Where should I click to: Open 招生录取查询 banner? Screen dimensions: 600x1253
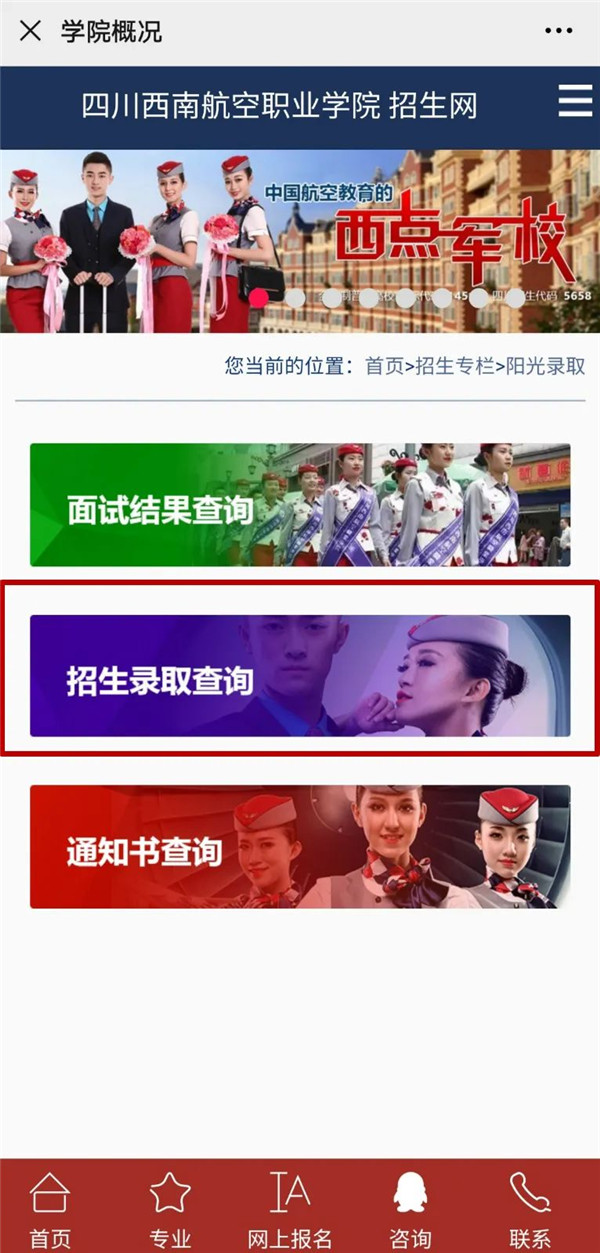click(x=300, y=676)
